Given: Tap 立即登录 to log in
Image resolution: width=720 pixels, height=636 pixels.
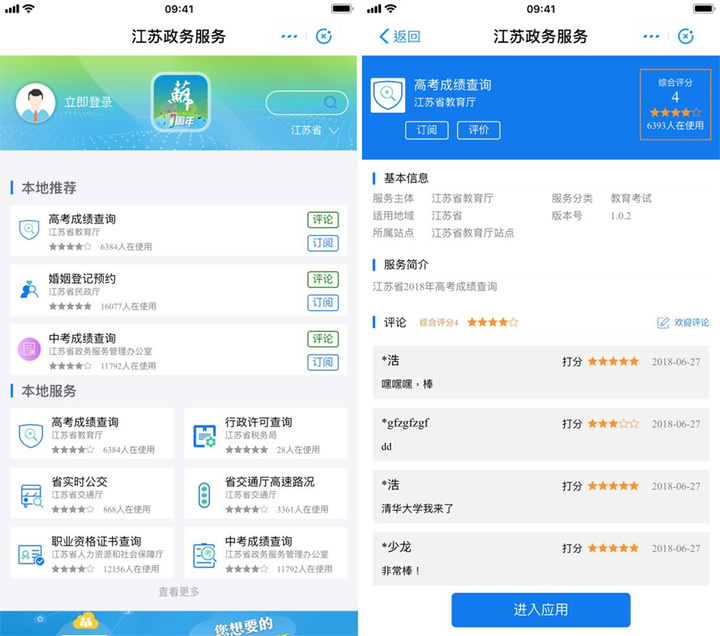Looking at the screenshot, I should point(88,102).
